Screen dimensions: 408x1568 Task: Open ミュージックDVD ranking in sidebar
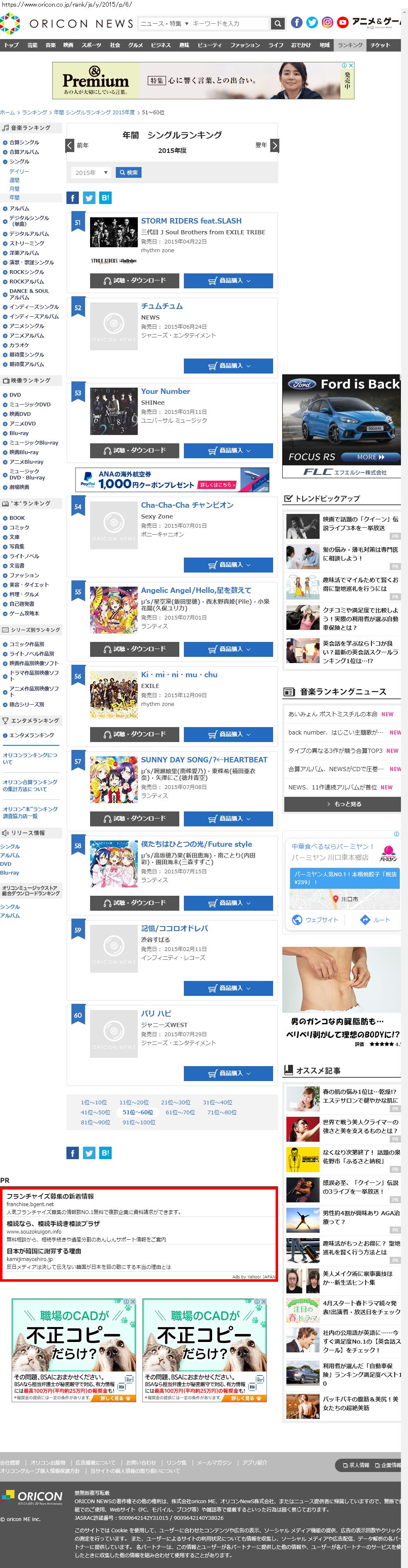point(30,404)
